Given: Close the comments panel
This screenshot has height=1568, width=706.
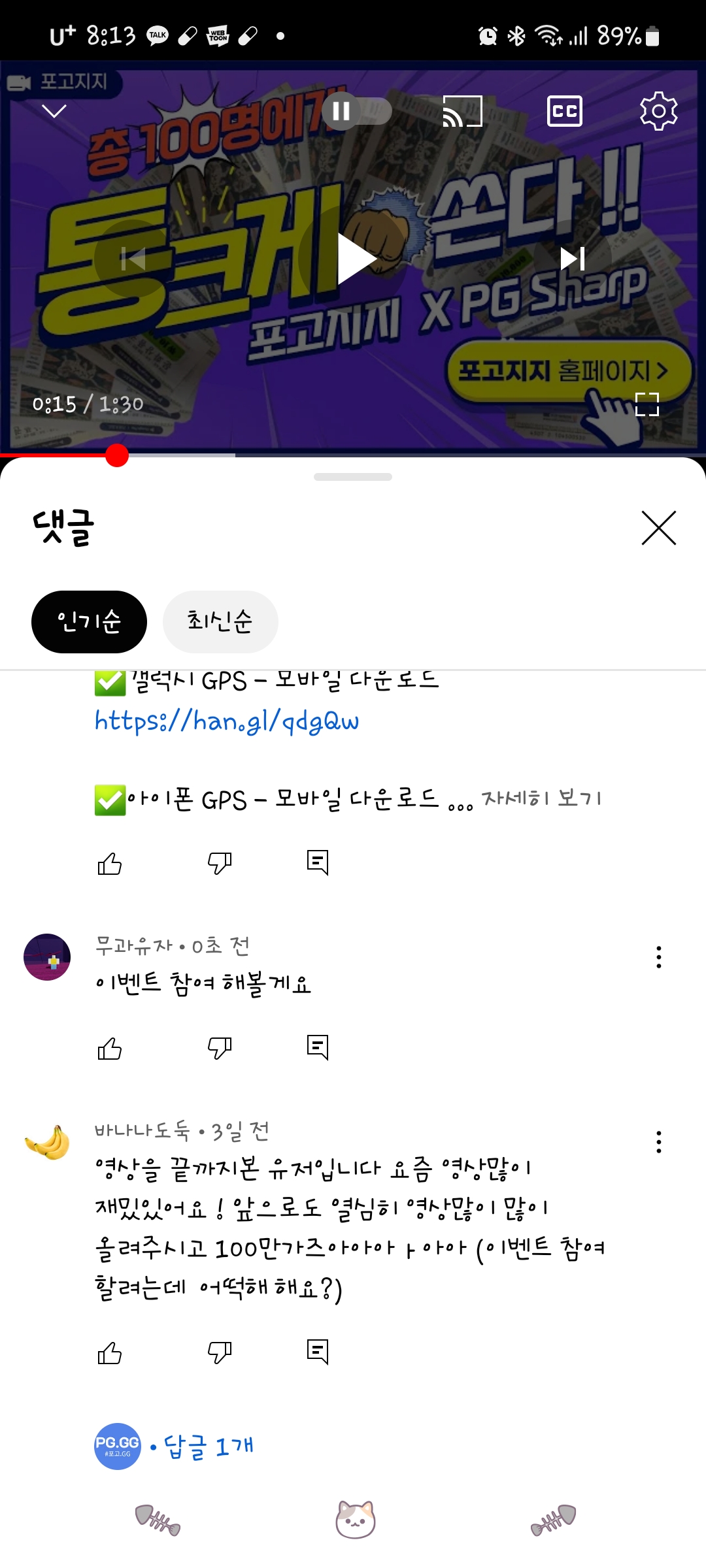Looking at the screenshot, I should pos(658,528).
